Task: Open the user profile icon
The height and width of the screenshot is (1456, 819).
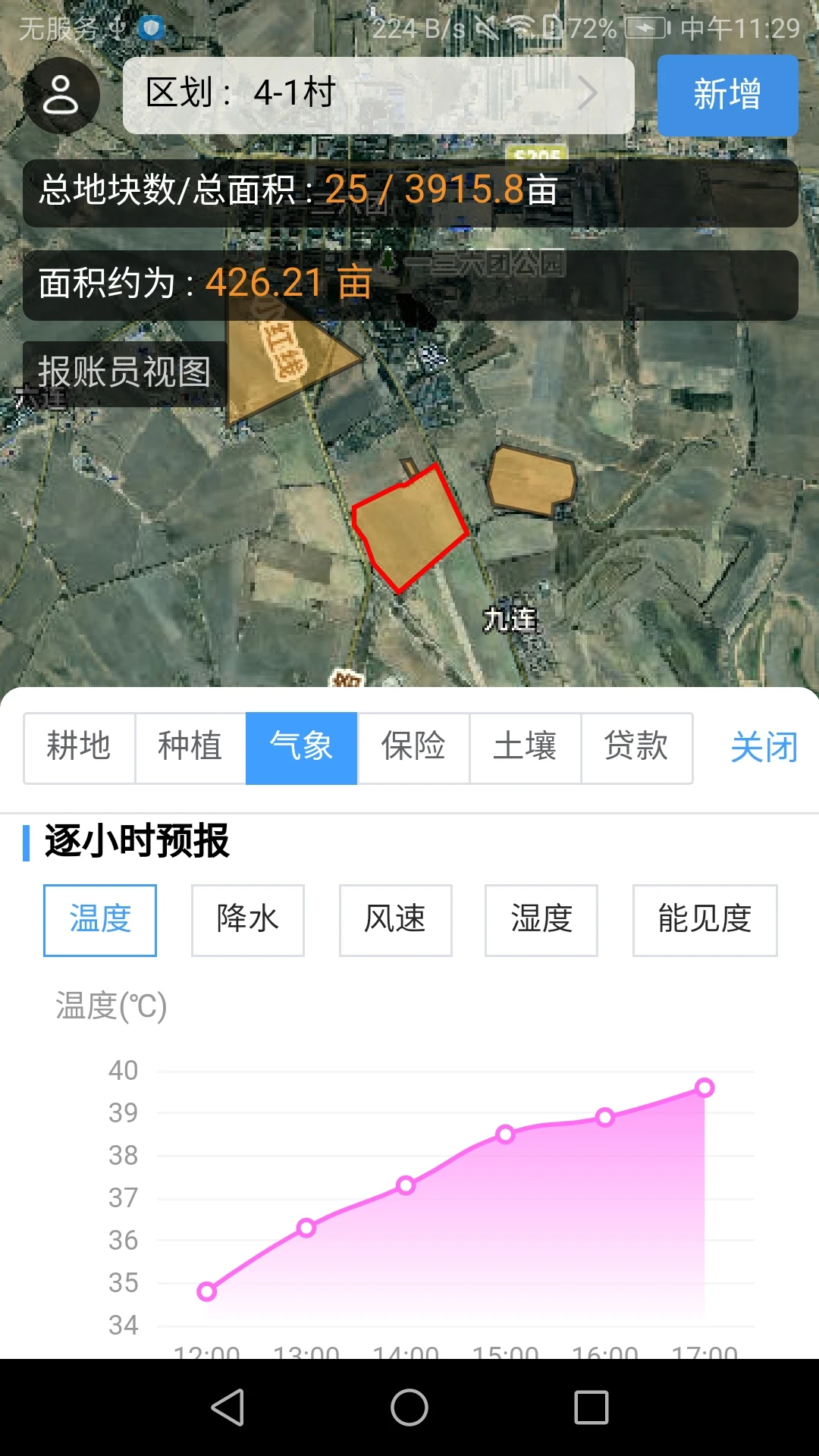Action: tap(62, 96)
